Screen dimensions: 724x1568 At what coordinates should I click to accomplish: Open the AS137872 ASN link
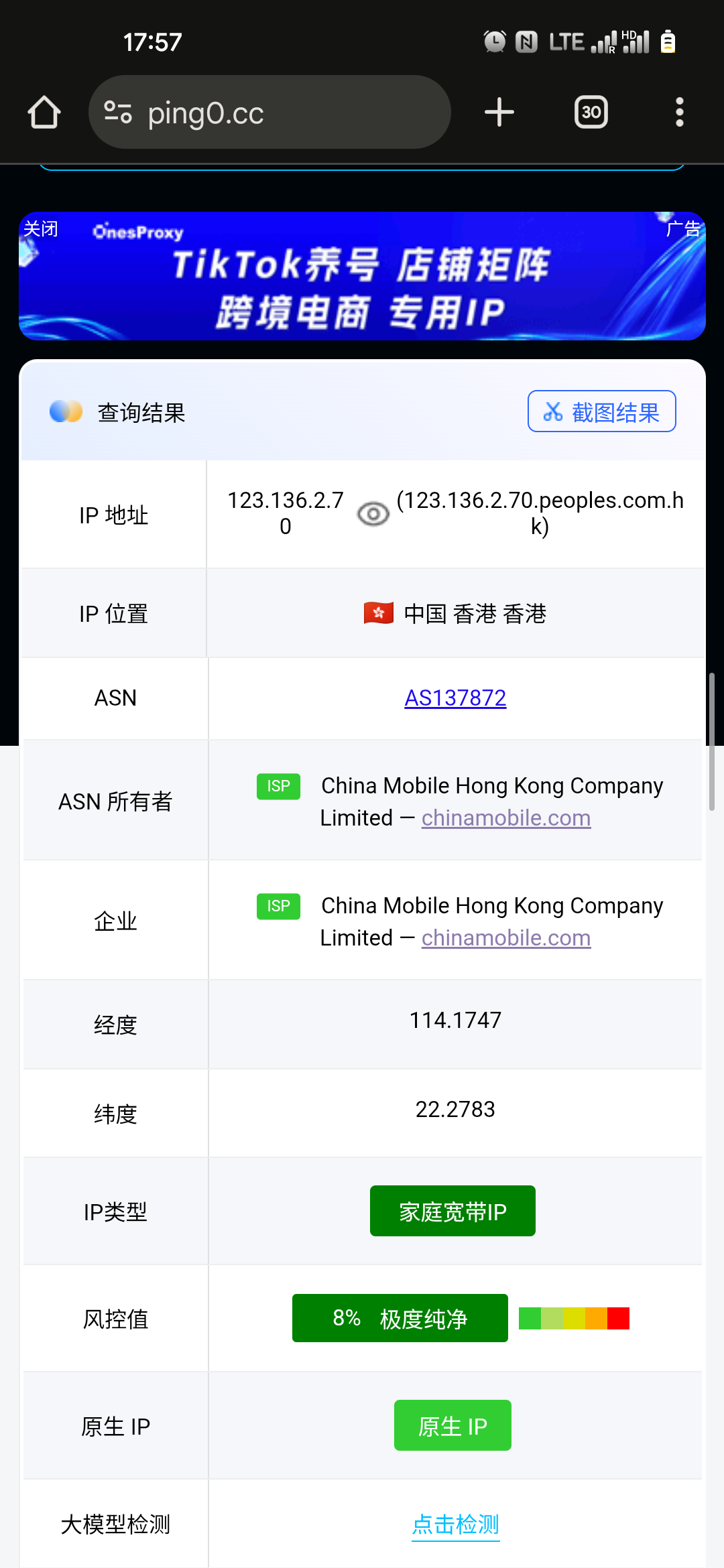pos(455,698)
